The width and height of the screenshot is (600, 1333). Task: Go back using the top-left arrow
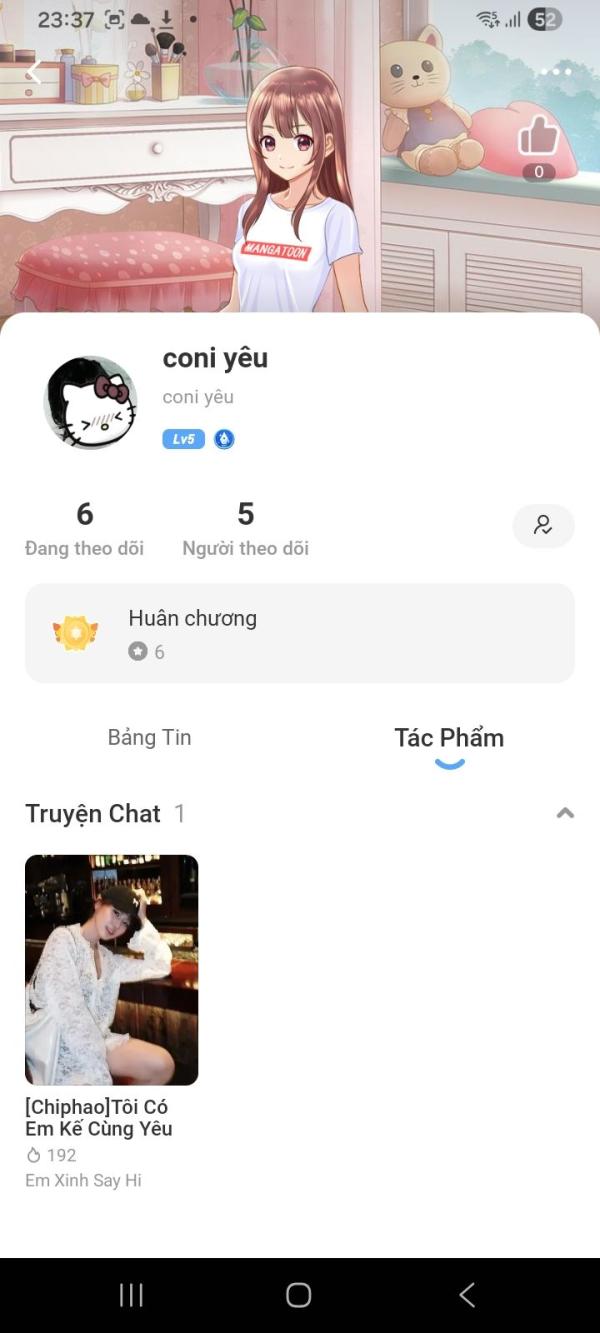pyautogui.click(x=33, y=72)
